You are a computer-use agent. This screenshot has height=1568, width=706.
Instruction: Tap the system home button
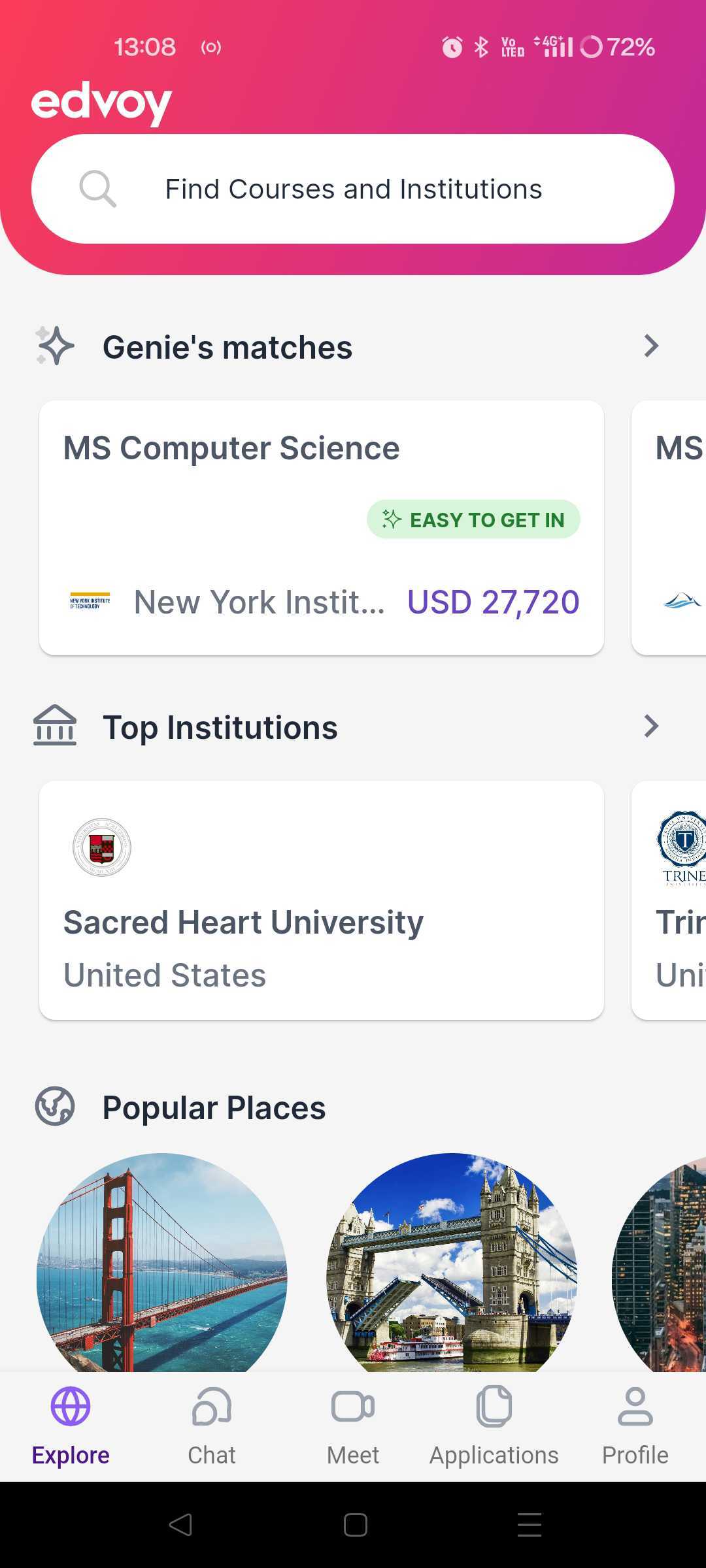tap(355, 1525)
